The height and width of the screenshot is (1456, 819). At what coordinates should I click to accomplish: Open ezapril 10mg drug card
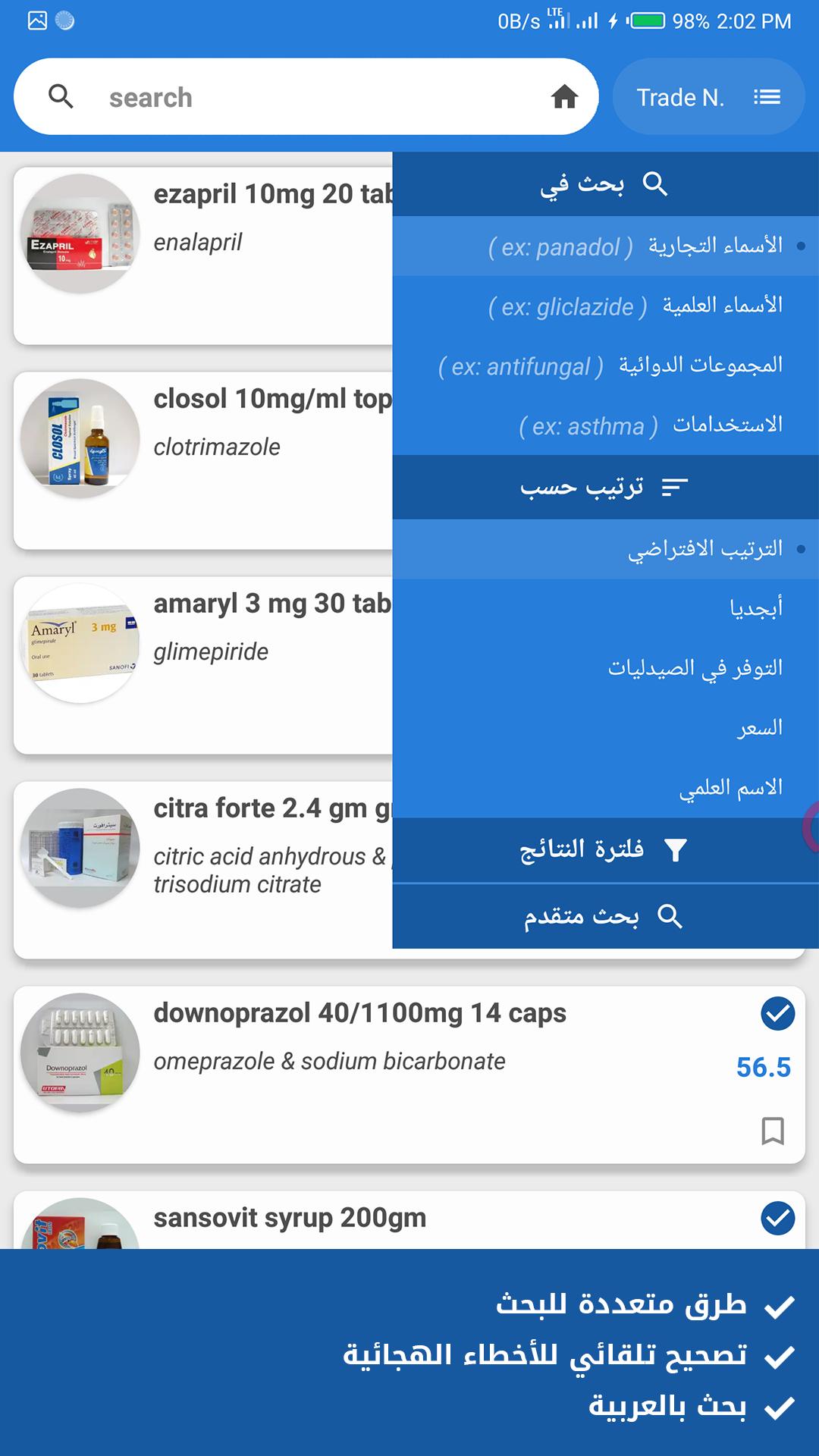coord(203,256)
